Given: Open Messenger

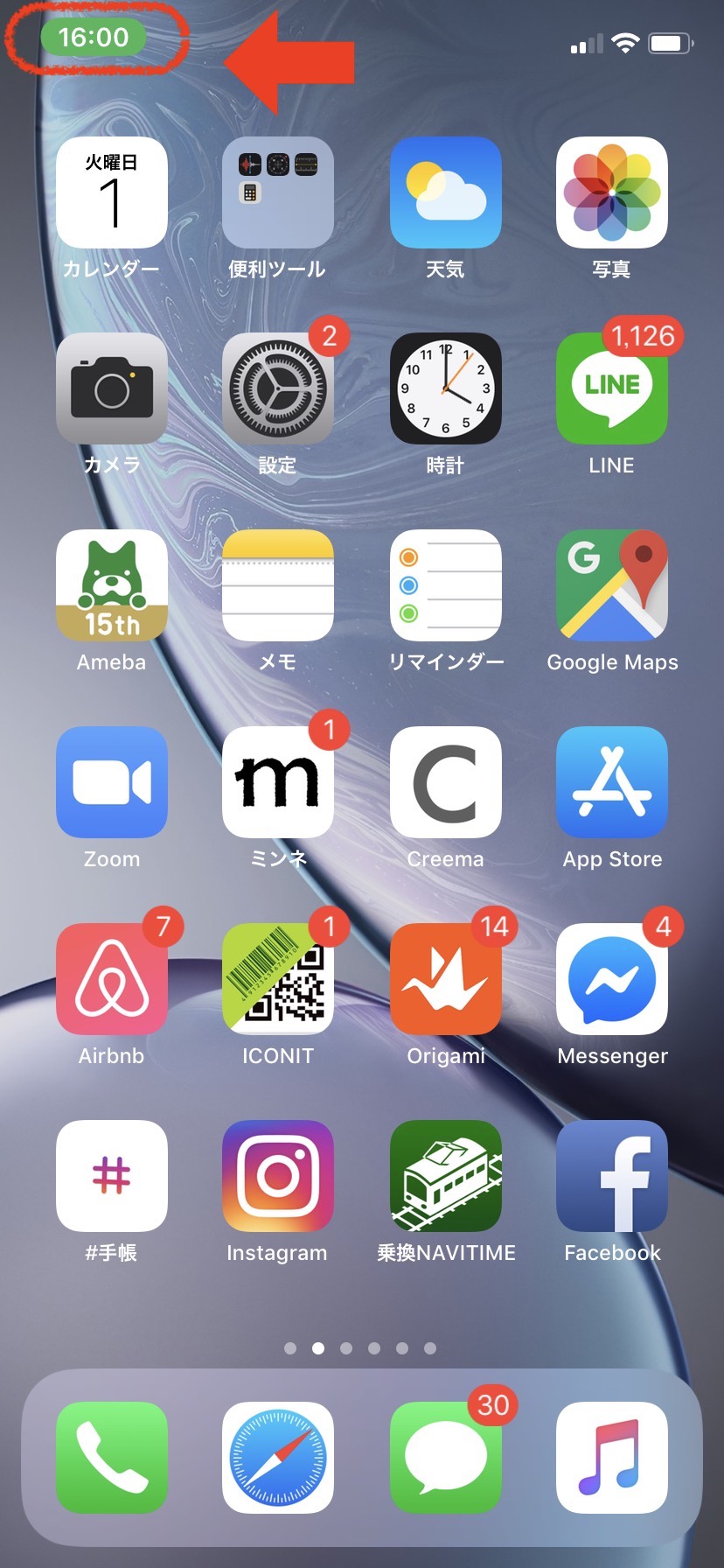Looking at the screenshot, I should click(x=612, y=979).
